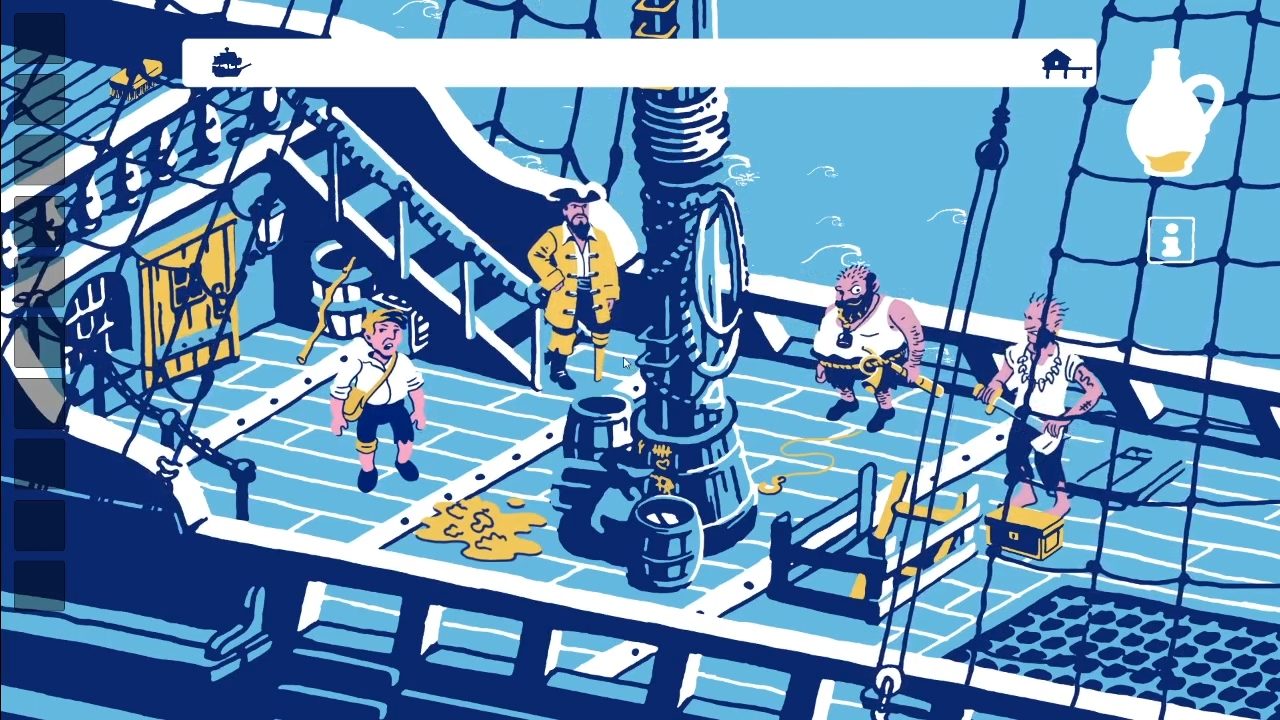Image resolution: width=1280 pixels, height=720 pixels.
Task: Examine the yellow puddle on the deck
Action: point(480,527)
